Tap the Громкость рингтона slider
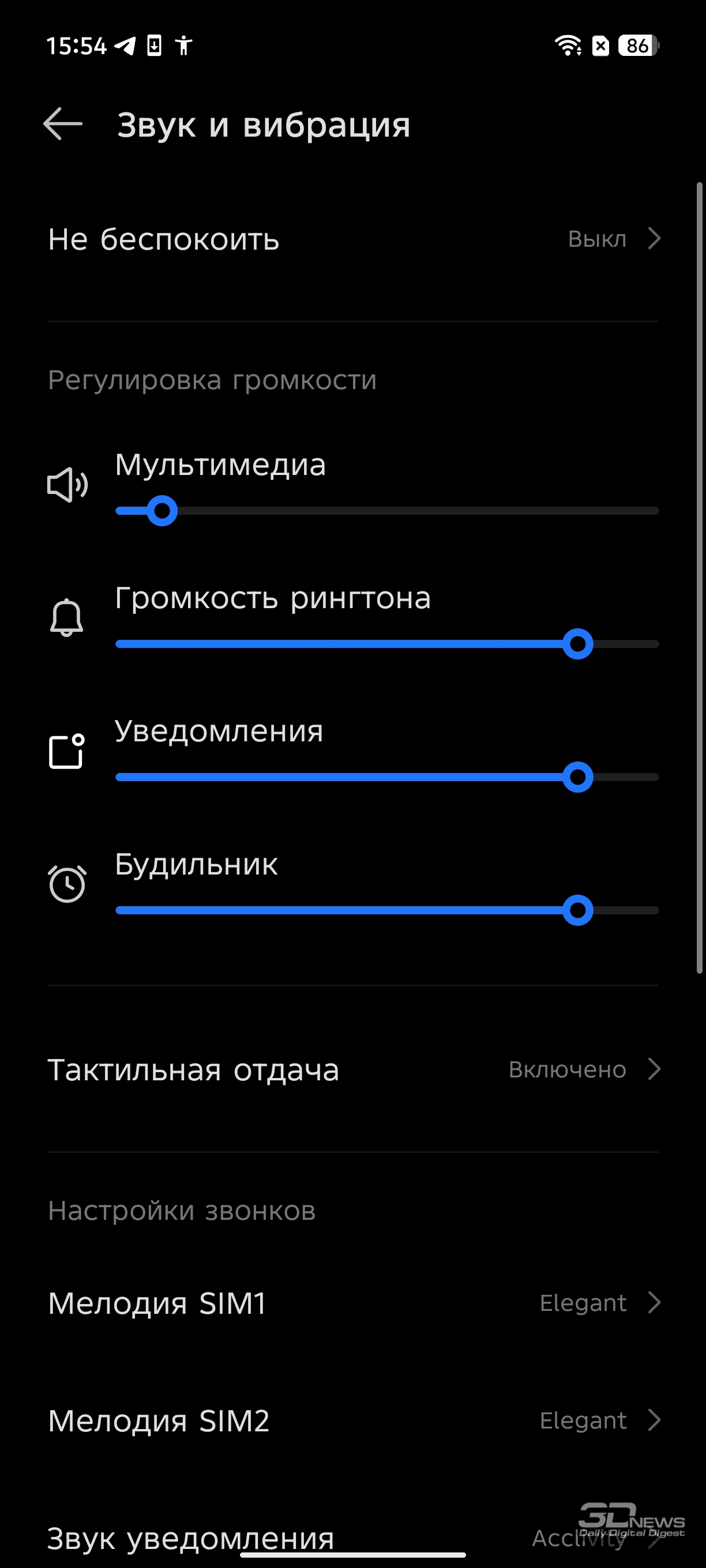706x1568 pixels. pos(388,644)
